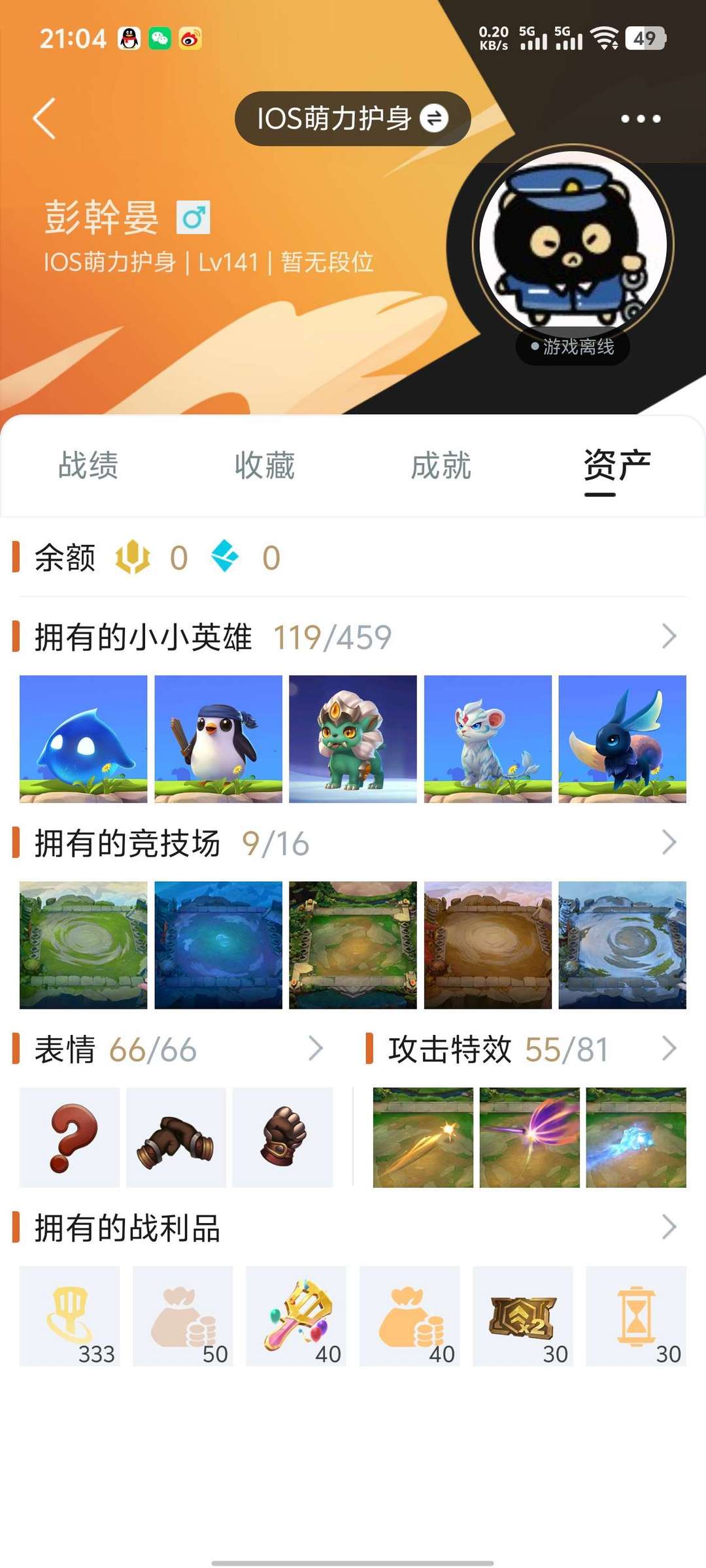Expand 拥有的小小英雄 list

click(668, 636)
